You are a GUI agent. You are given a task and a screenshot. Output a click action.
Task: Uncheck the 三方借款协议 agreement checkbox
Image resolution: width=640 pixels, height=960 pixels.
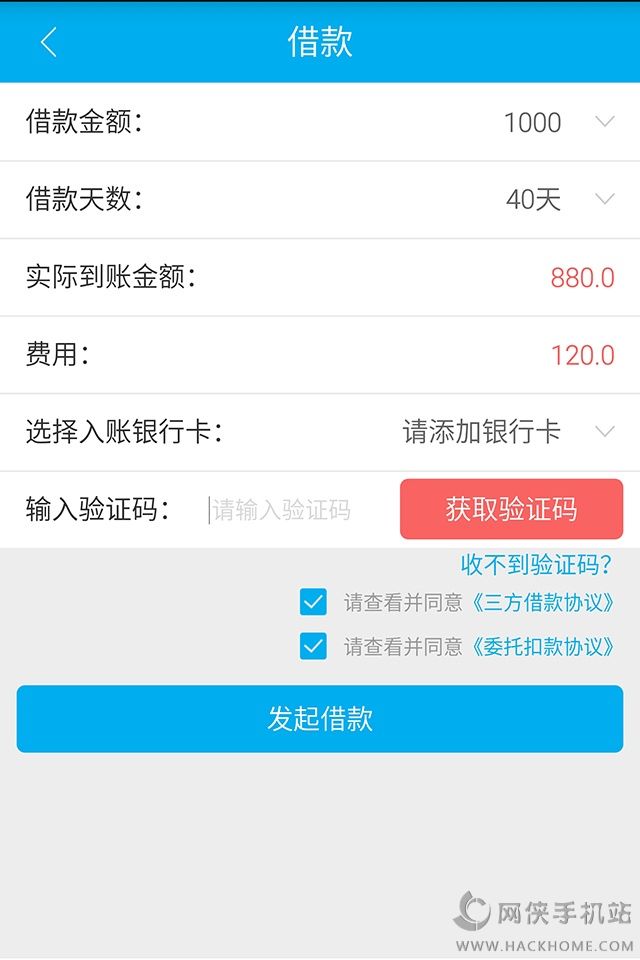pyautogui.click(x=313, y=602)
